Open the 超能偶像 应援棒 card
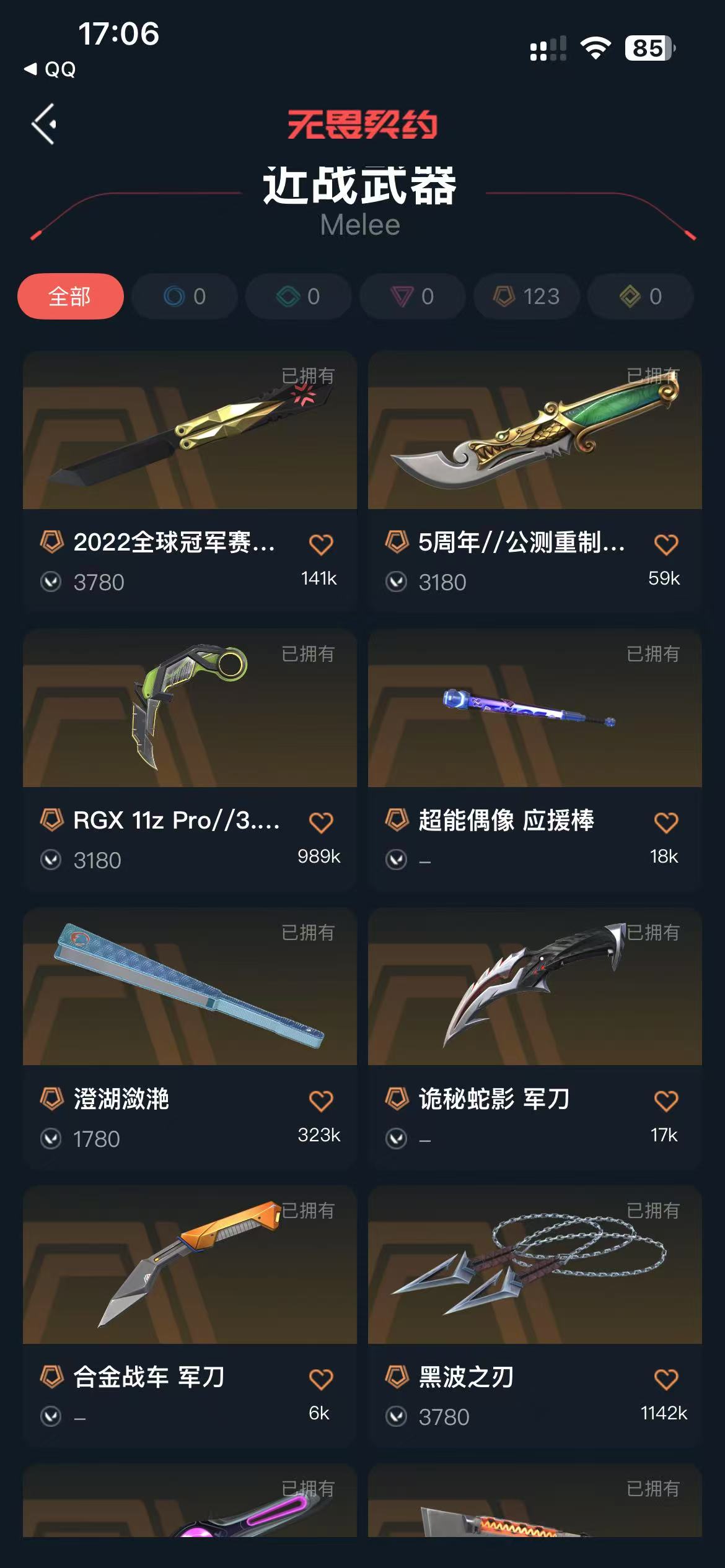The image size is (725, 1568). coord(534,709)
